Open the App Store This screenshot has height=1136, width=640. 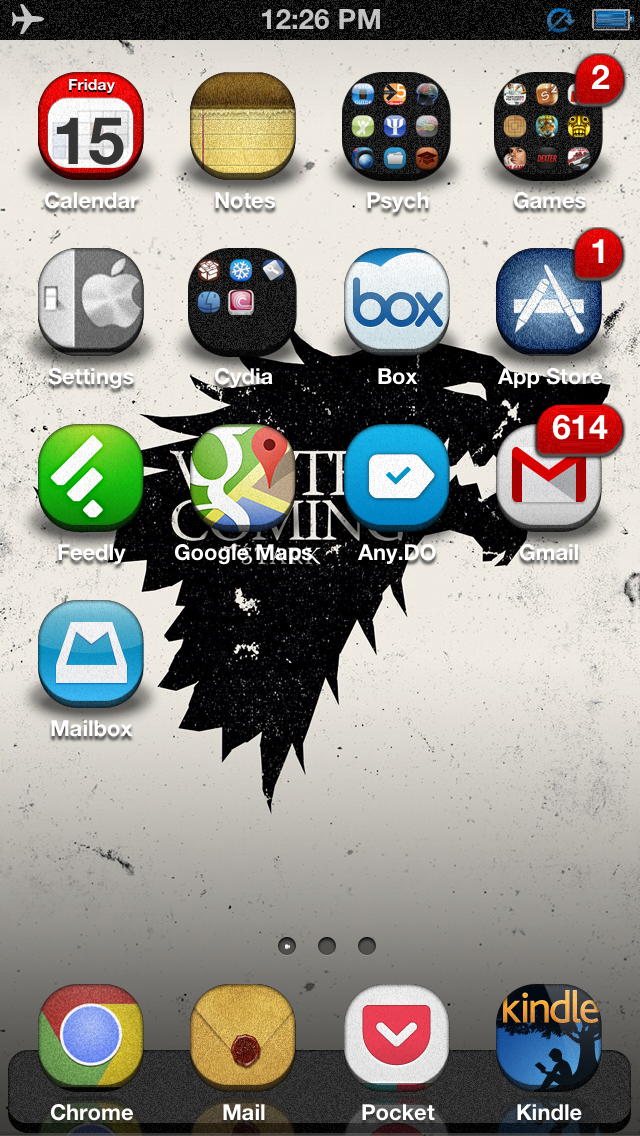click(x=548, y=302)
